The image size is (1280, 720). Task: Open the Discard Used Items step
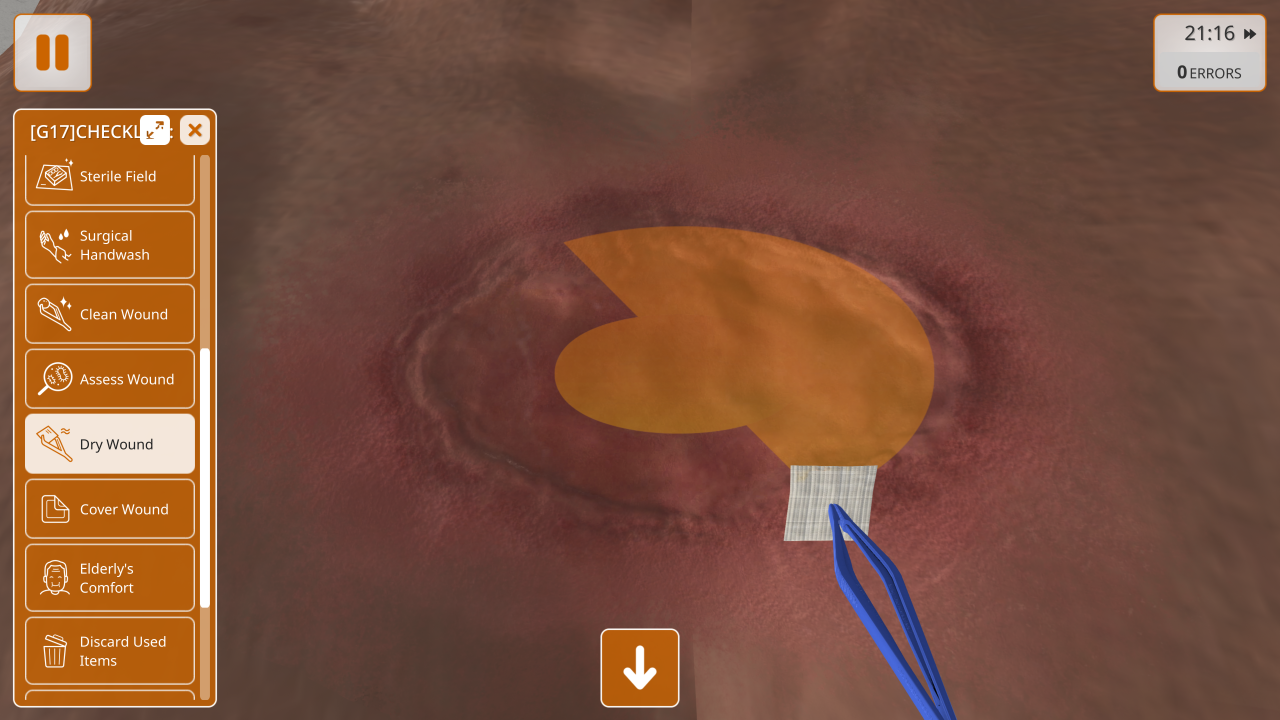tap(110, 651)
